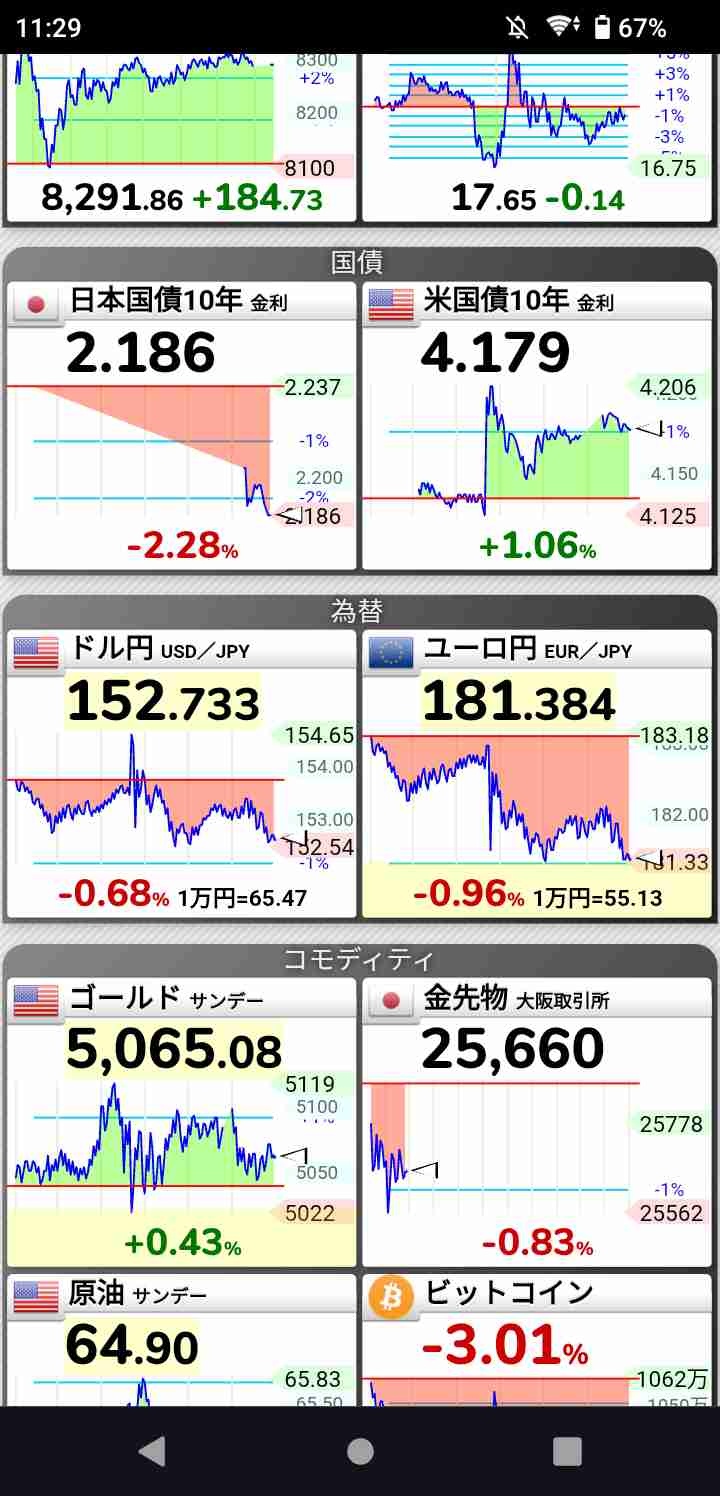Open the ゴールド サンデー card

pyautogui.click(x=181, y=1123)
